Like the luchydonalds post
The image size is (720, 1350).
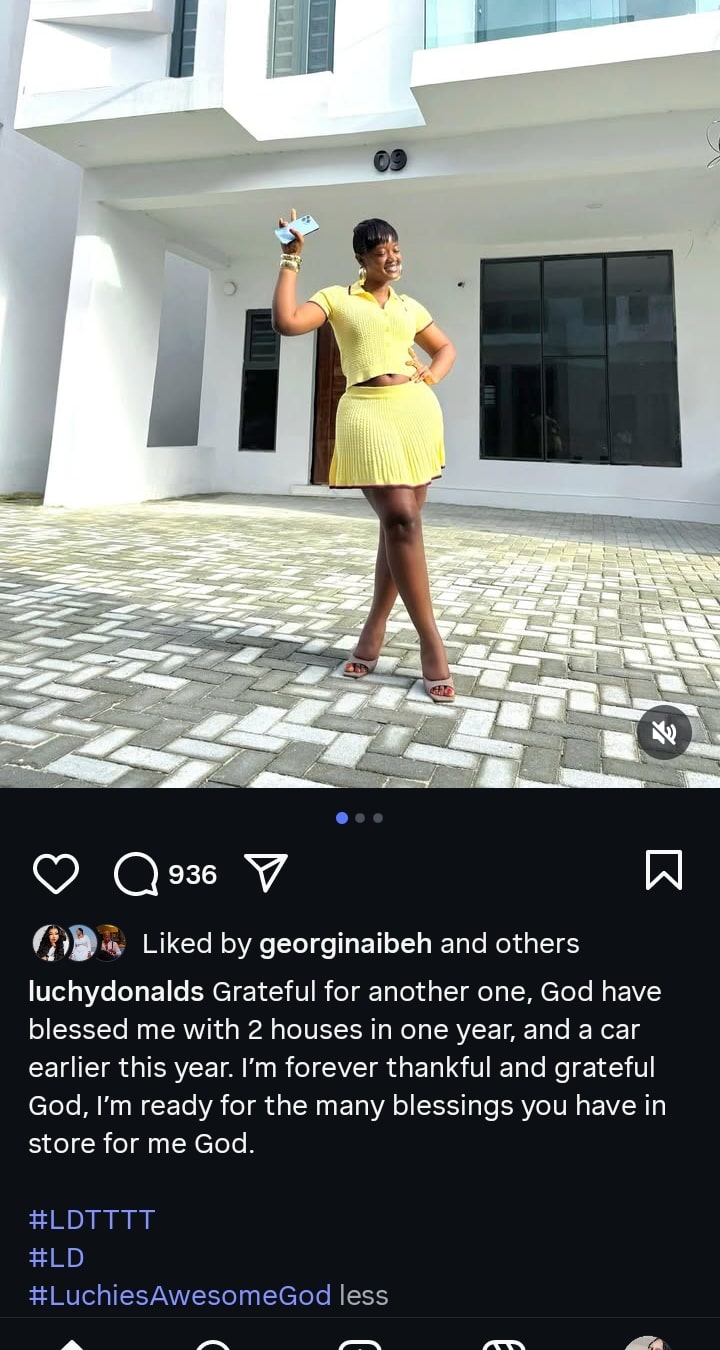pos(56,873)
